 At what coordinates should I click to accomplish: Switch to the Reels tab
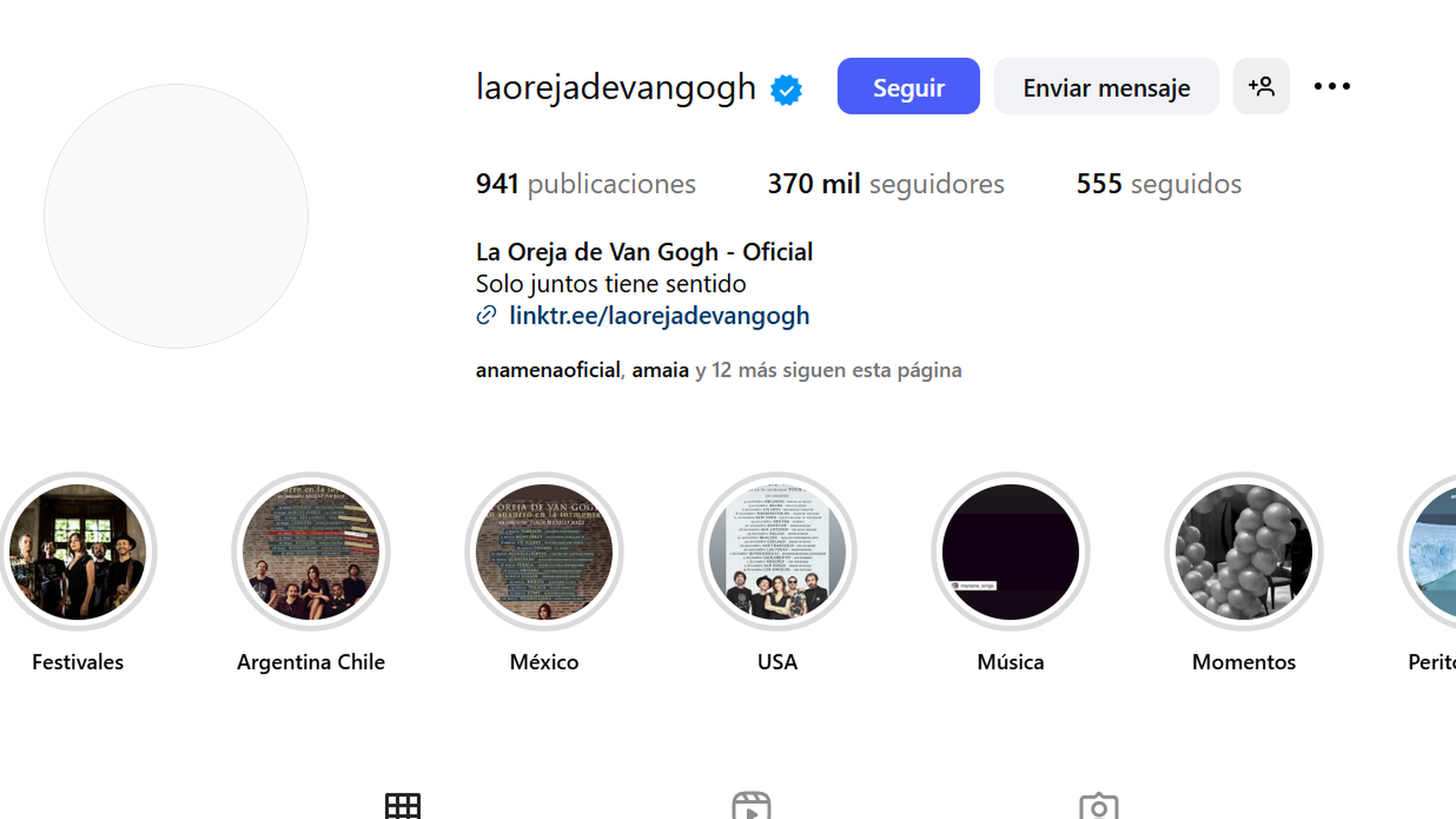pos(751,805)
